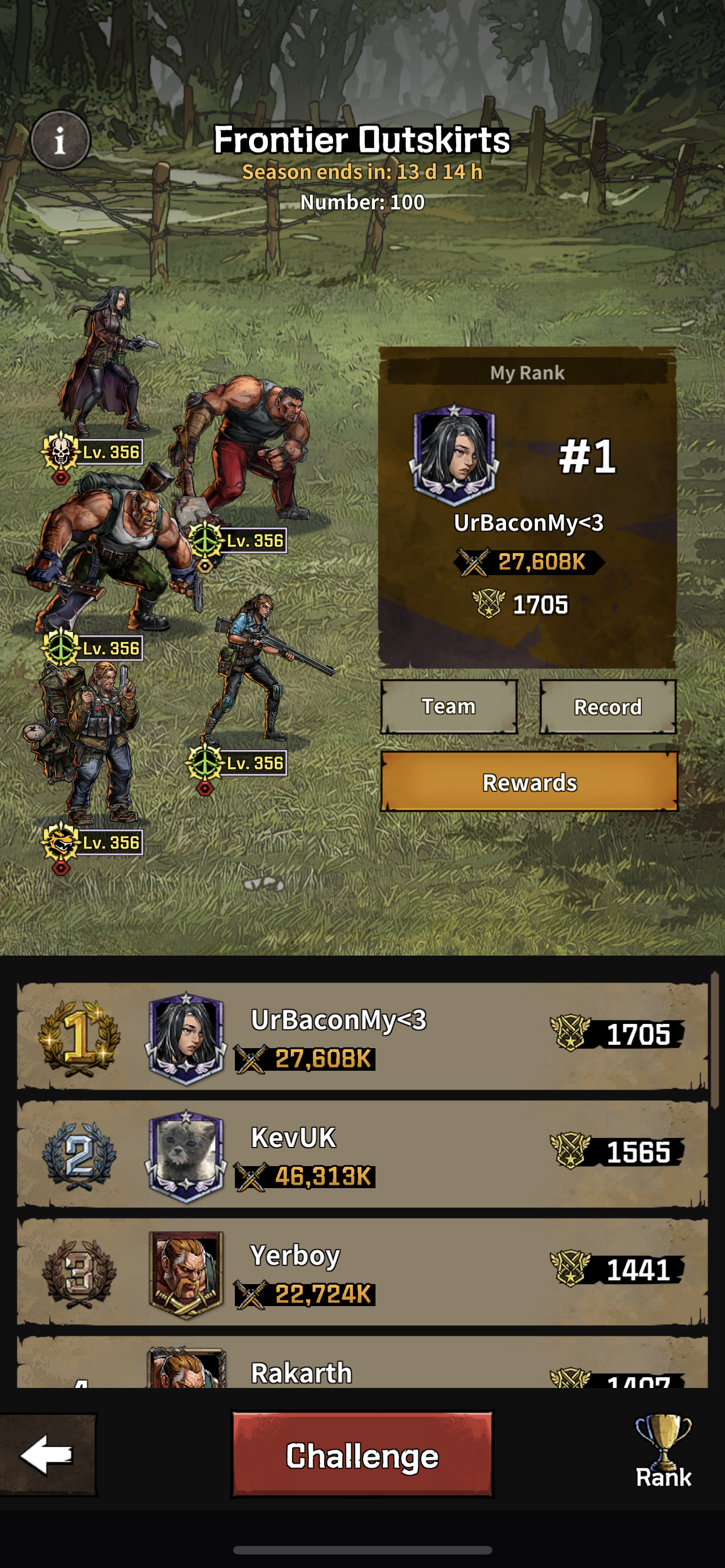Start a Challenge
This screenshot has width=725, height=1568.
click(x=362, y=1455)
